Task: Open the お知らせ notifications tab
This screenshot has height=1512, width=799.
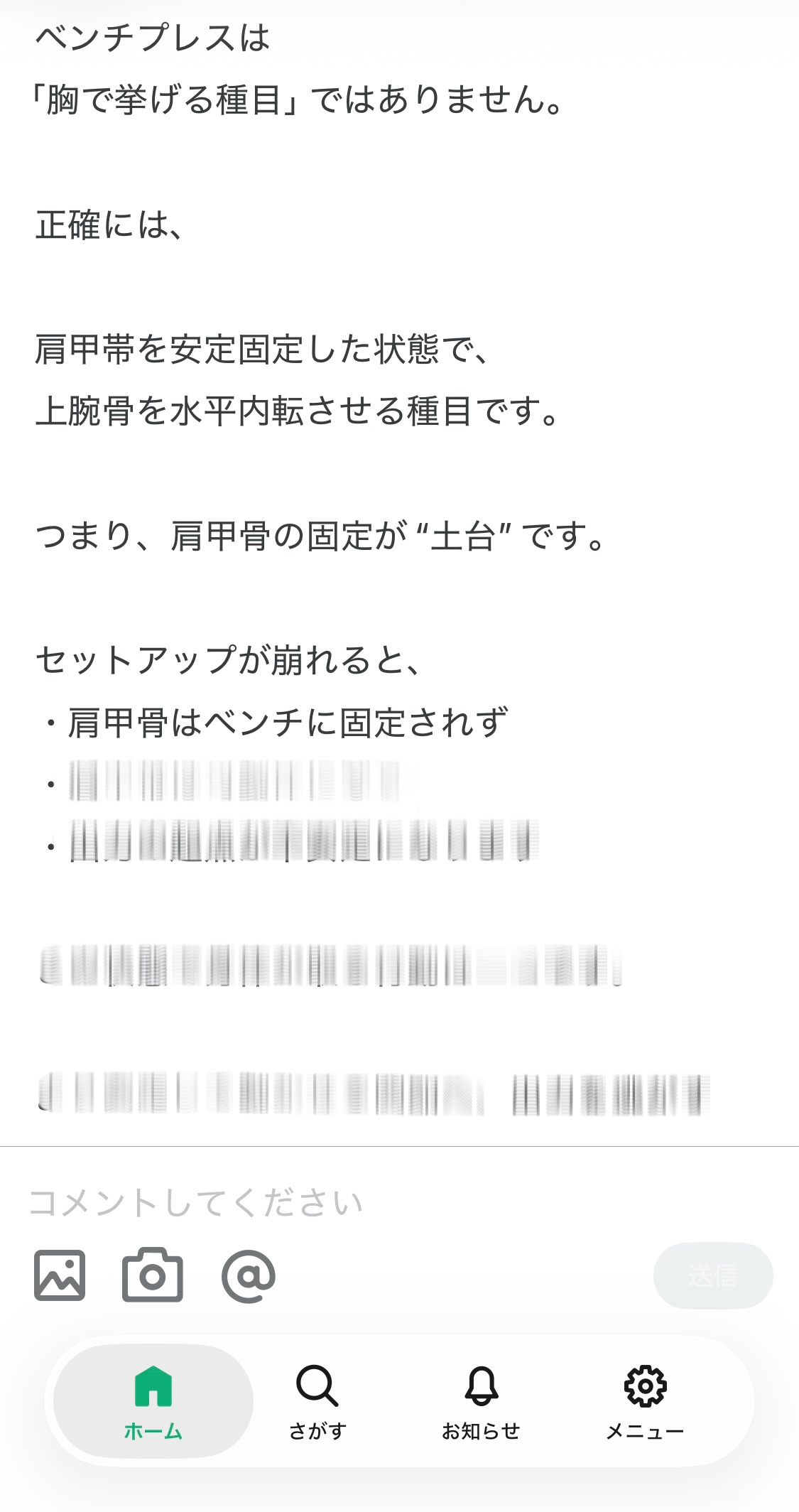Action: 481,1401
